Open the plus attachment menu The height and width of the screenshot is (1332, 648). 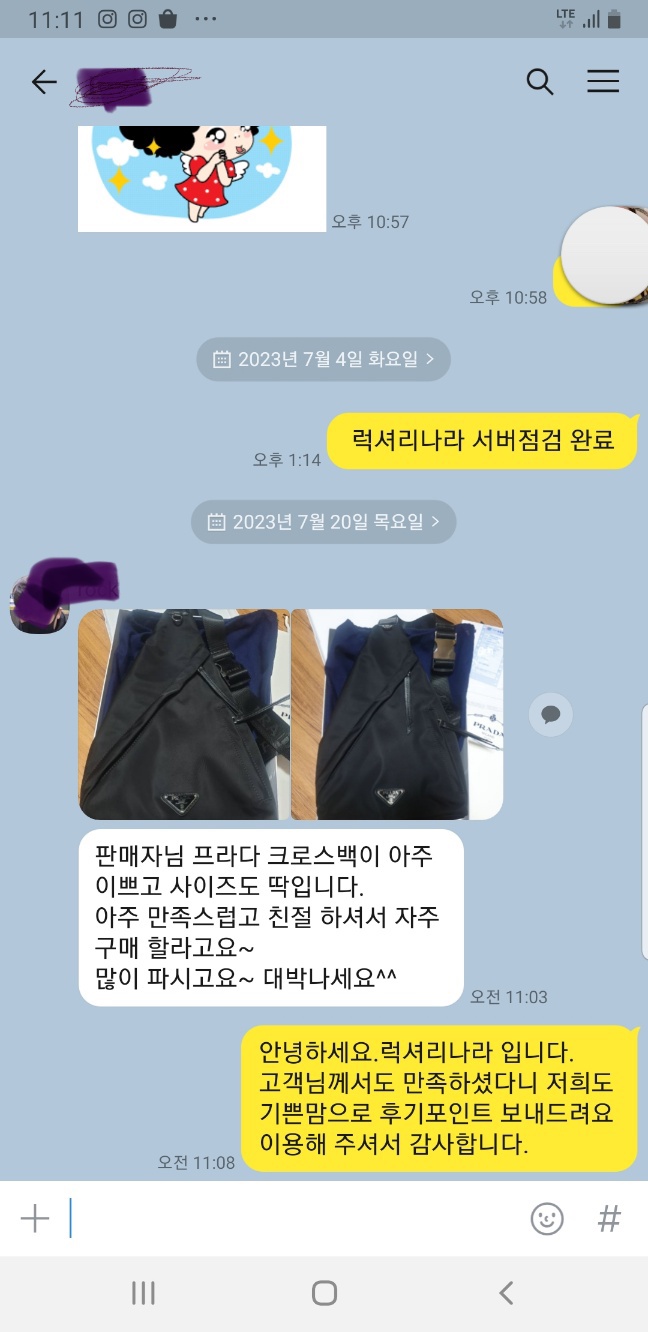pos(35,1218)
